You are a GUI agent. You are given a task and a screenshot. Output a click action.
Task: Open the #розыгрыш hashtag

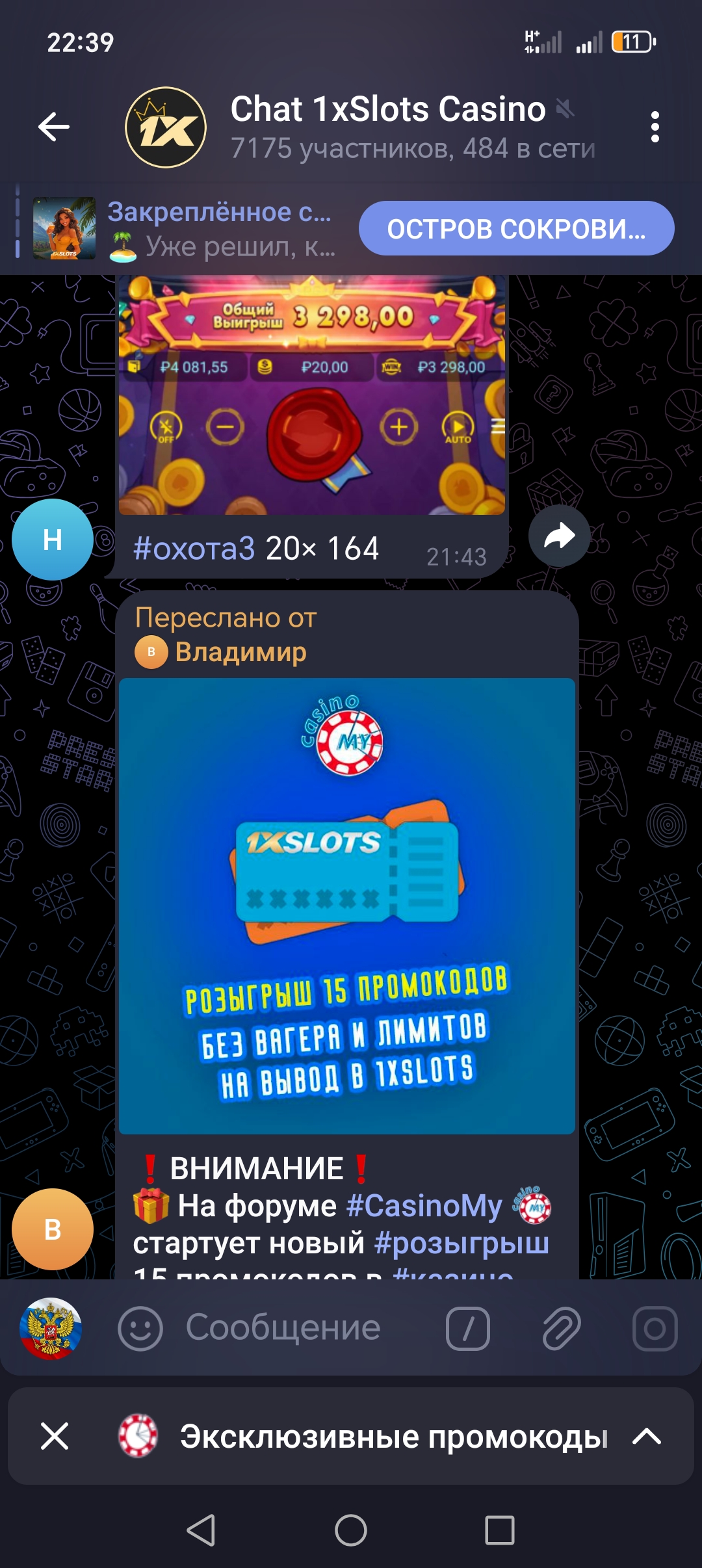pyautogui.click(x=461, y=1244)
